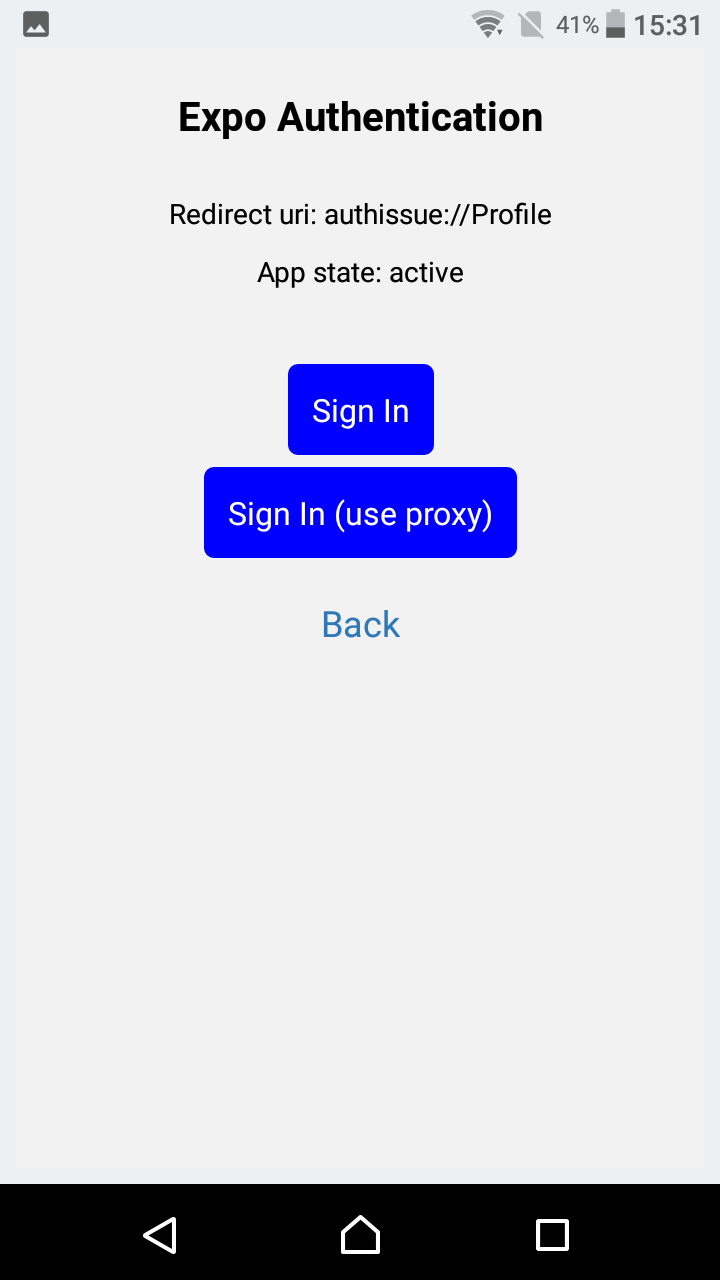This screenshot has height=1280, width=720.
Task: Tap the blue proxy sign-in label text
Action: click(360, 513)
